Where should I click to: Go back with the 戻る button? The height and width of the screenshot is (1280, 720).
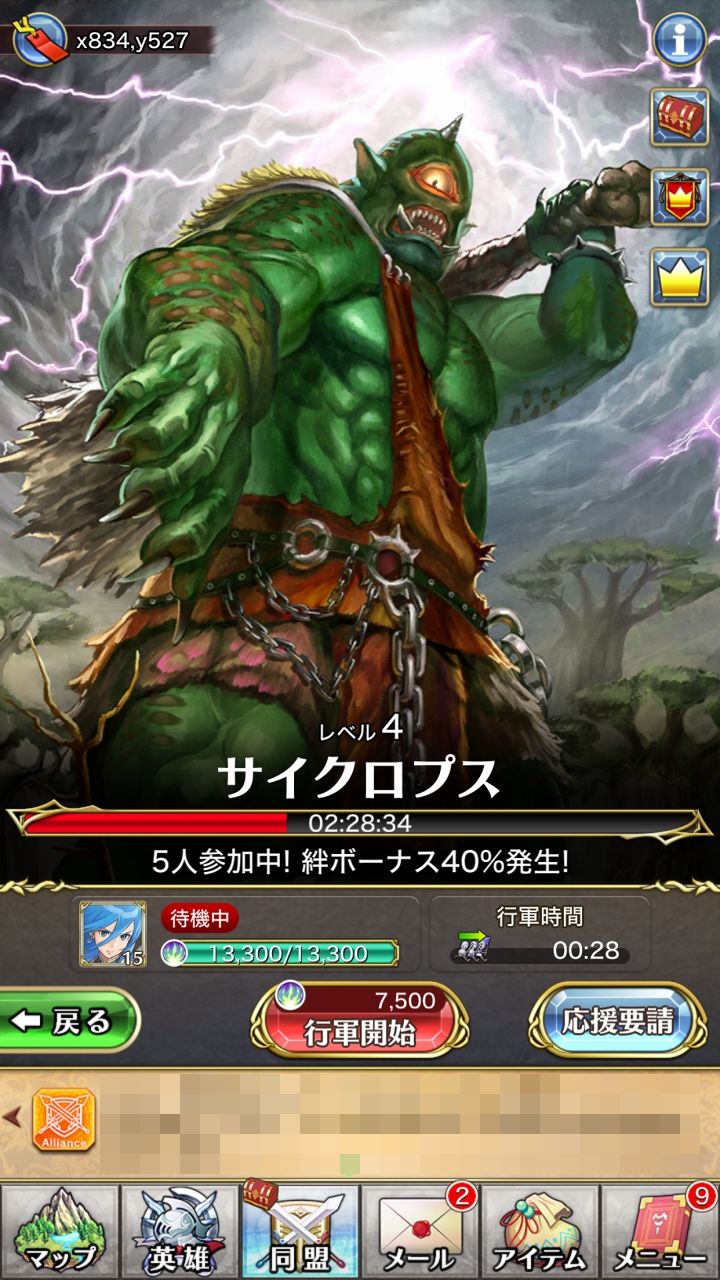68,1020
